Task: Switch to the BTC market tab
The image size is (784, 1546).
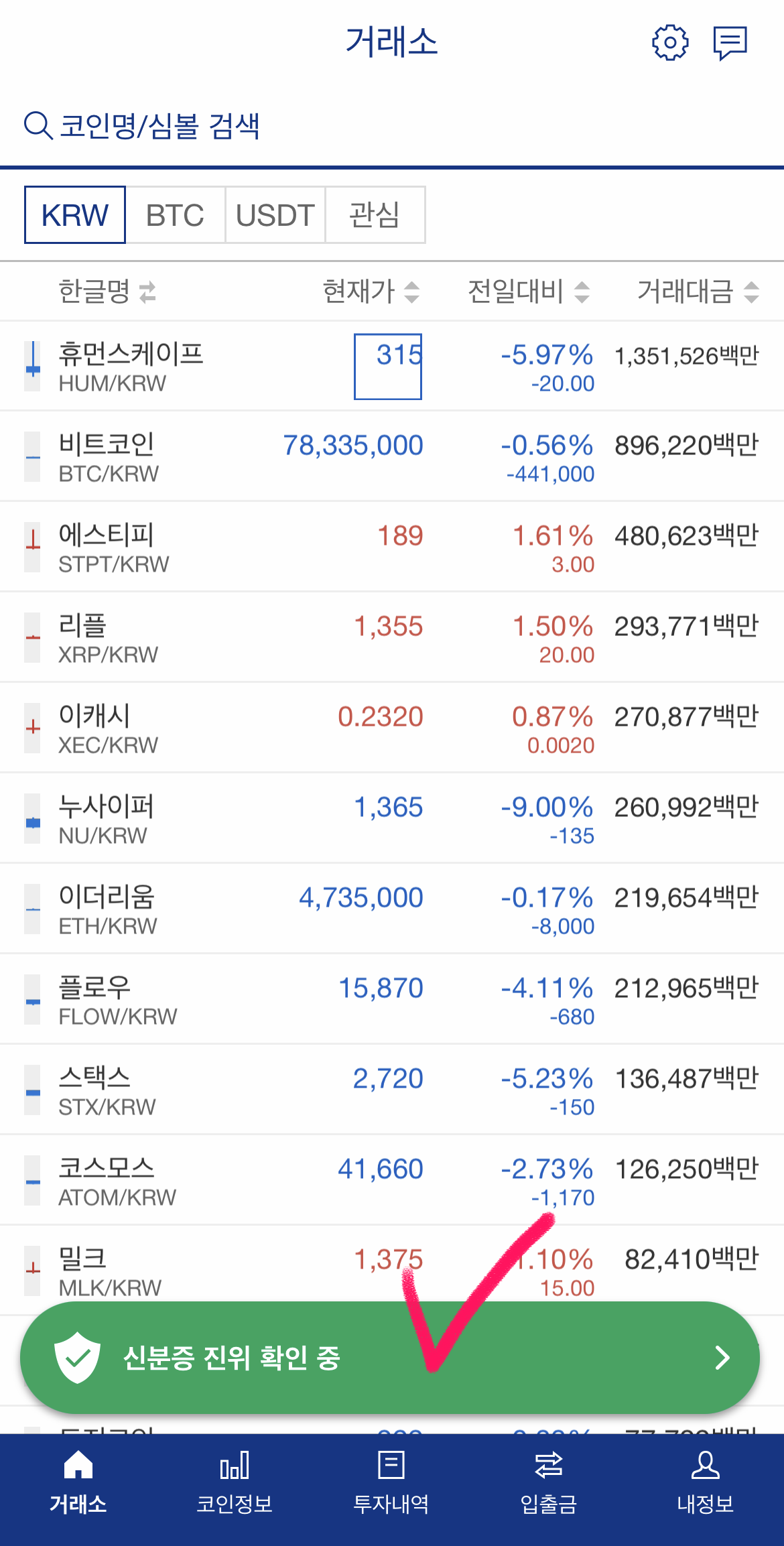Action: (x=175, y=214)
